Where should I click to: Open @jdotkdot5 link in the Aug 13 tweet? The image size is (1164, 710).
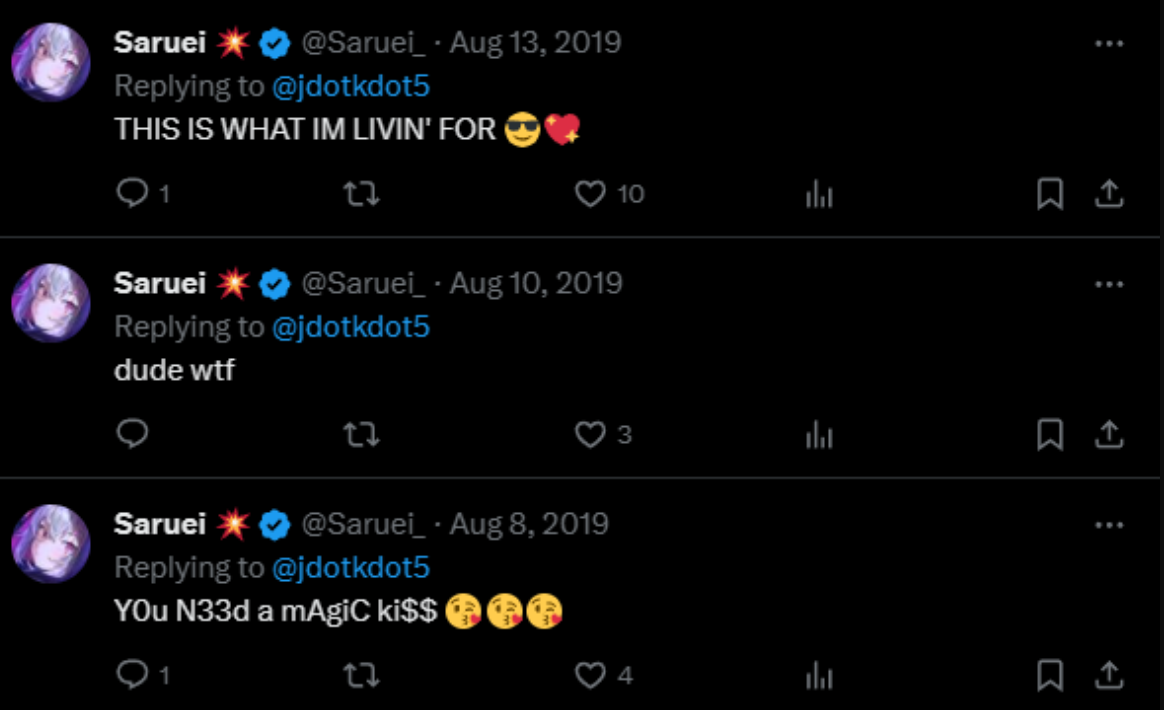point(350,86)
